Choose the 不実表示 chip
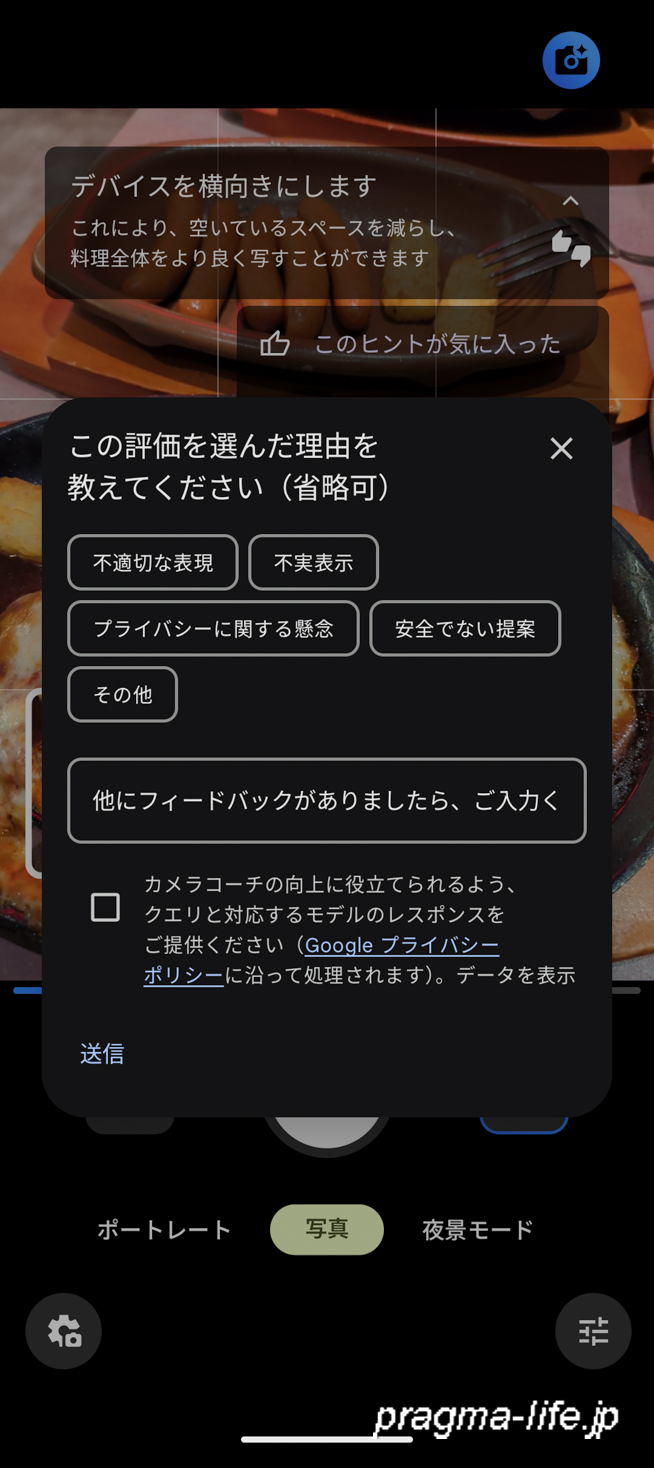This screenshot has height=1468, width=654. tap(313, 563)
